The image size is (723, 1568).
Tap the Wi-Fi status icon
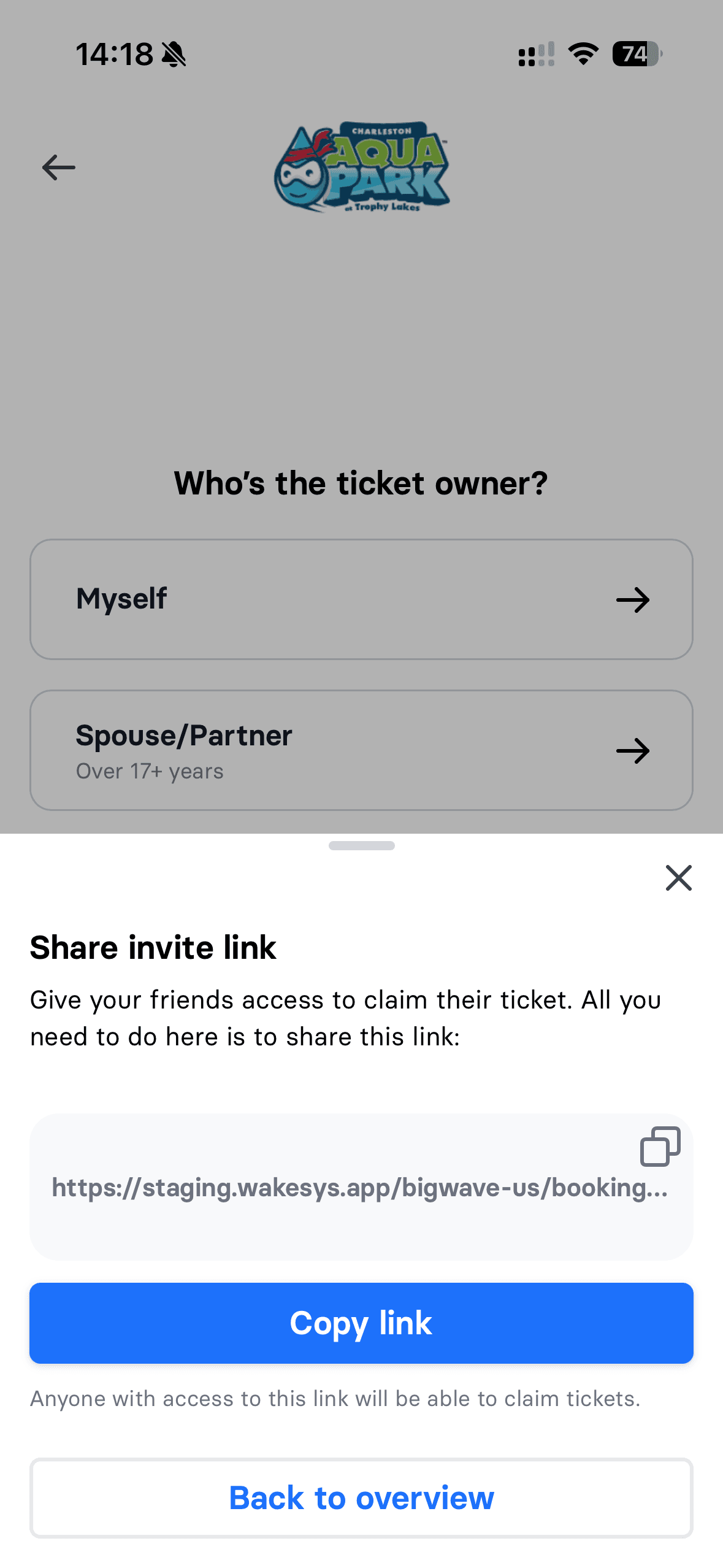click(x=582, y=54)
